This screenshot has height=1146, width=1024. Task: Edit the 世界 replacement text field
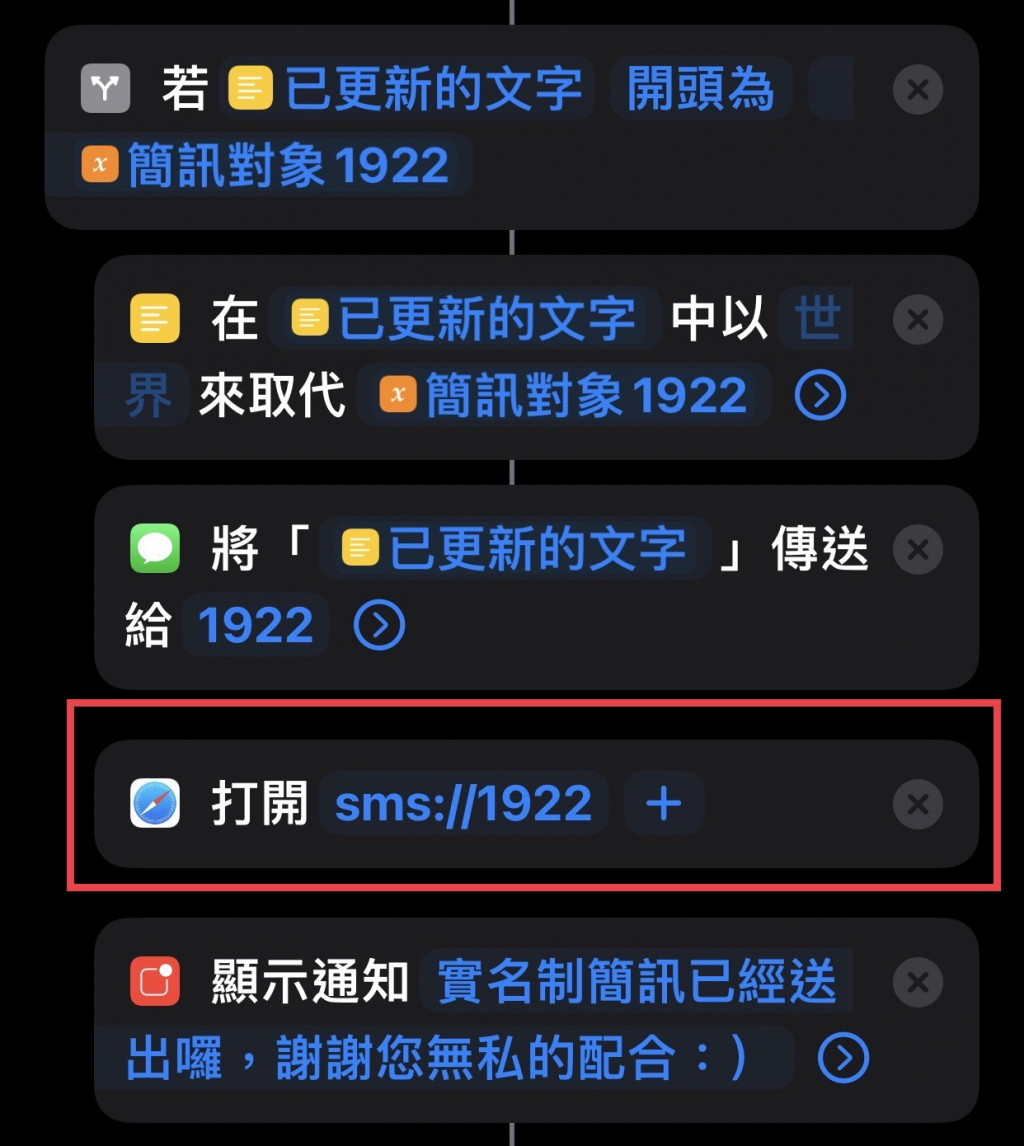(815, 321)
